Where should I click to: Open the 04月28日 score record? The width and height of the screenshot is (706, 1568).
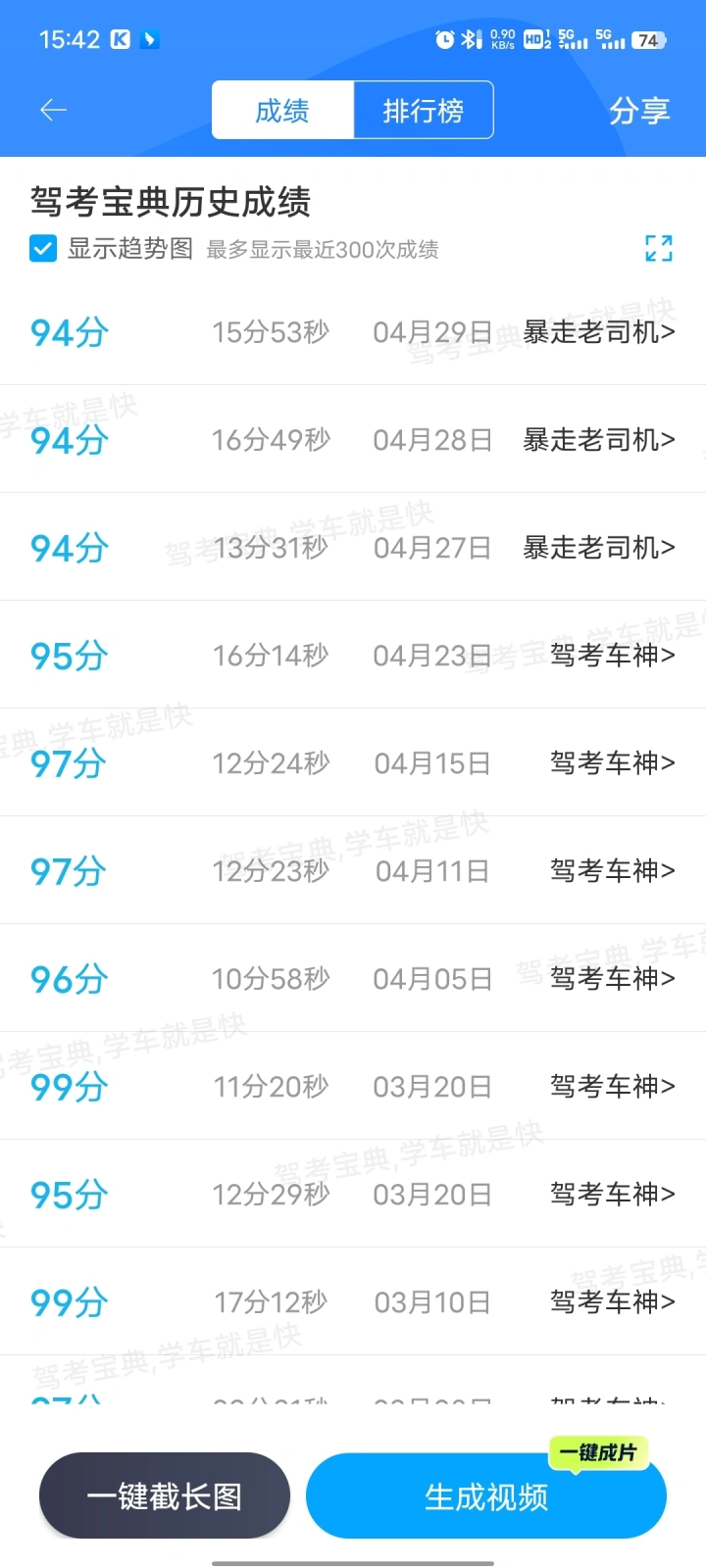click(353, 440)
